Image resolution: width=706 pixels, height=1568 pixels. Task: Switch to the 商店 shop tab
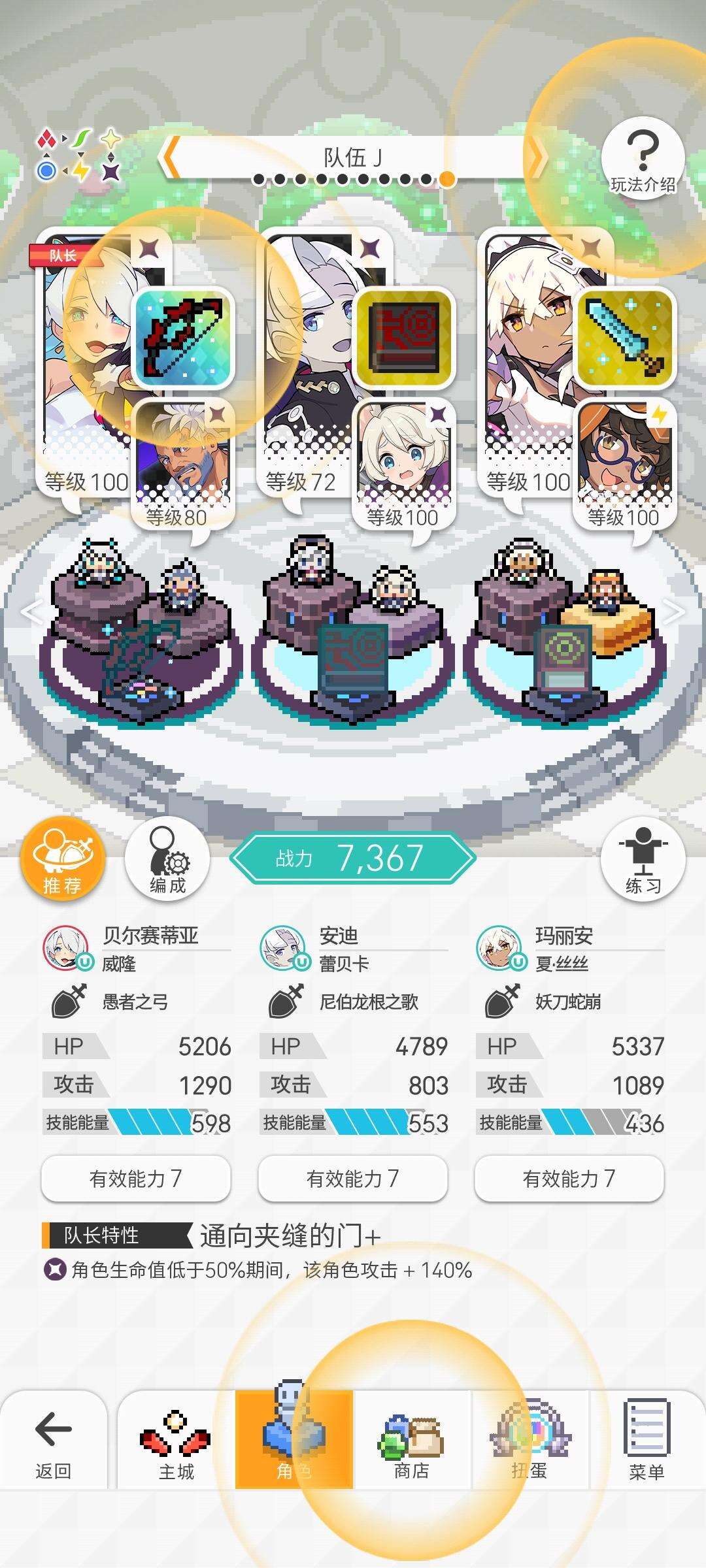coord(412,1441)
